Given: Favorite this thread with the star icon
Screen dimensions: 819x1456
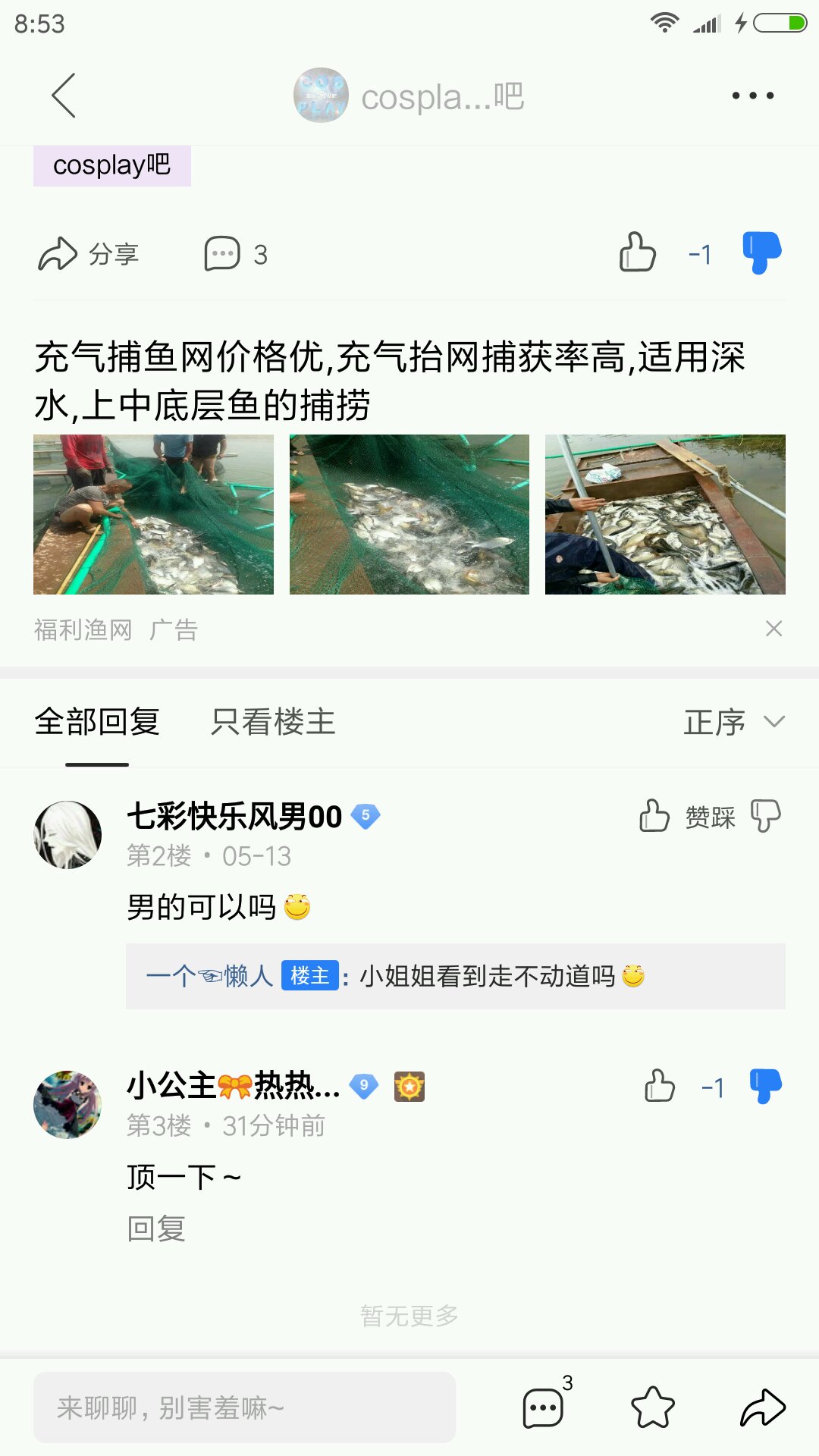Looking at the screenshot, I should pos(653,1407).
